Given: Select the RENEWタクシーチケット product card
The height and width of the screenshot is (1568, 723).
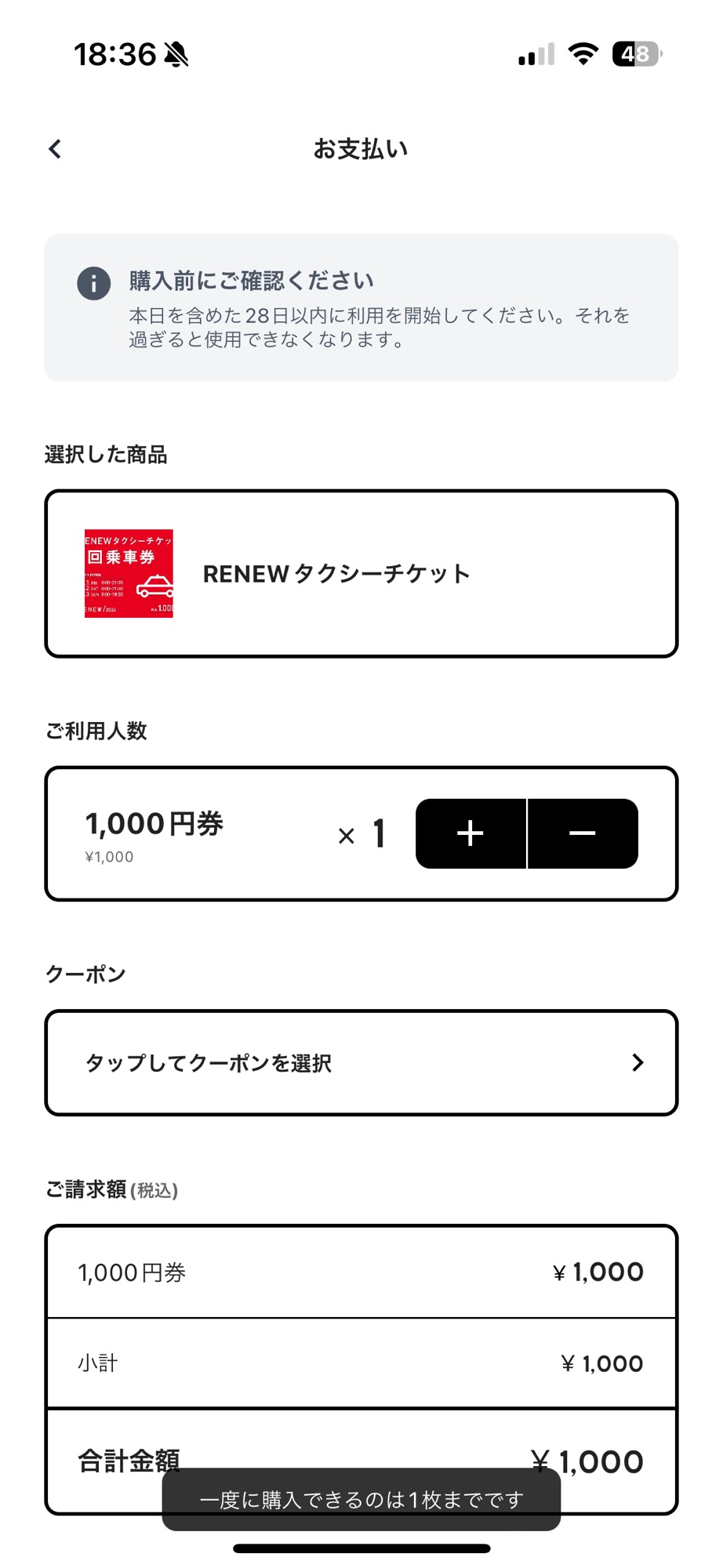Looking at the screenshot, I should tap(361, 574).
